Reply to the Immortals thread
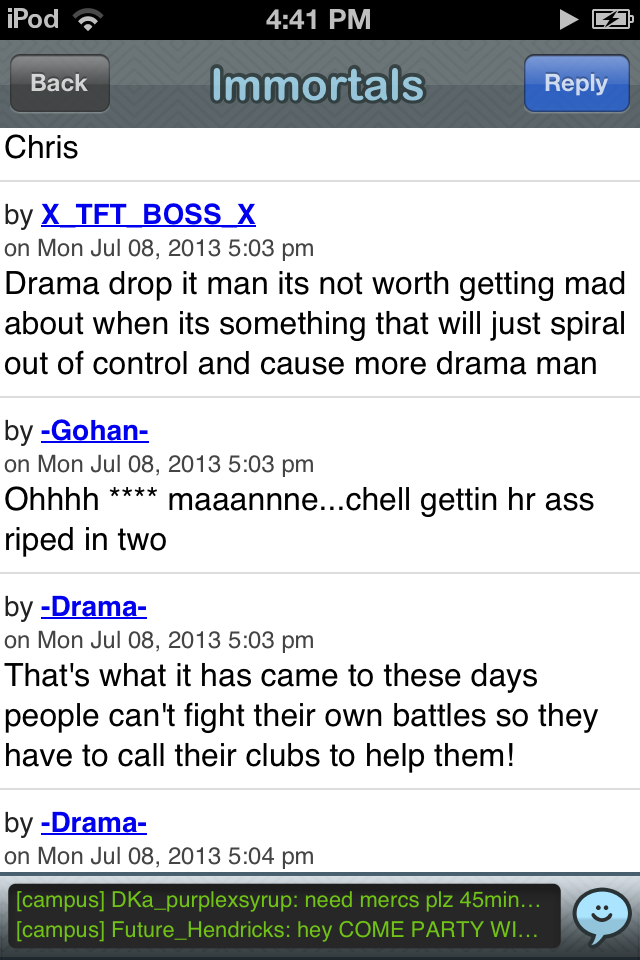640x960 pixels. coord(575,83)
